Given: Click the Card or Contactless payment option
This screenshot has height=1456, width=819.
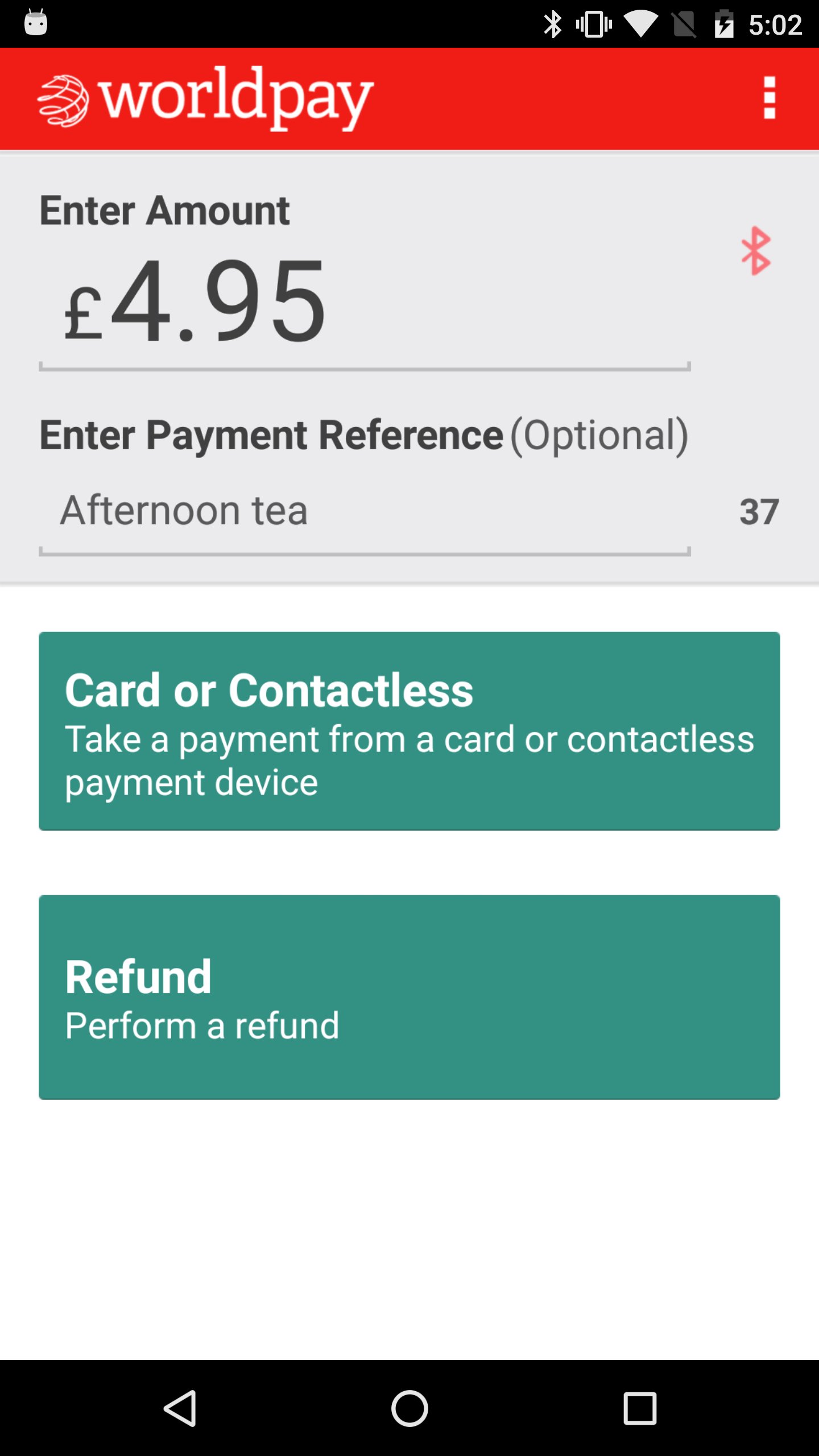Looking at the screenshot, I should 409,730.
